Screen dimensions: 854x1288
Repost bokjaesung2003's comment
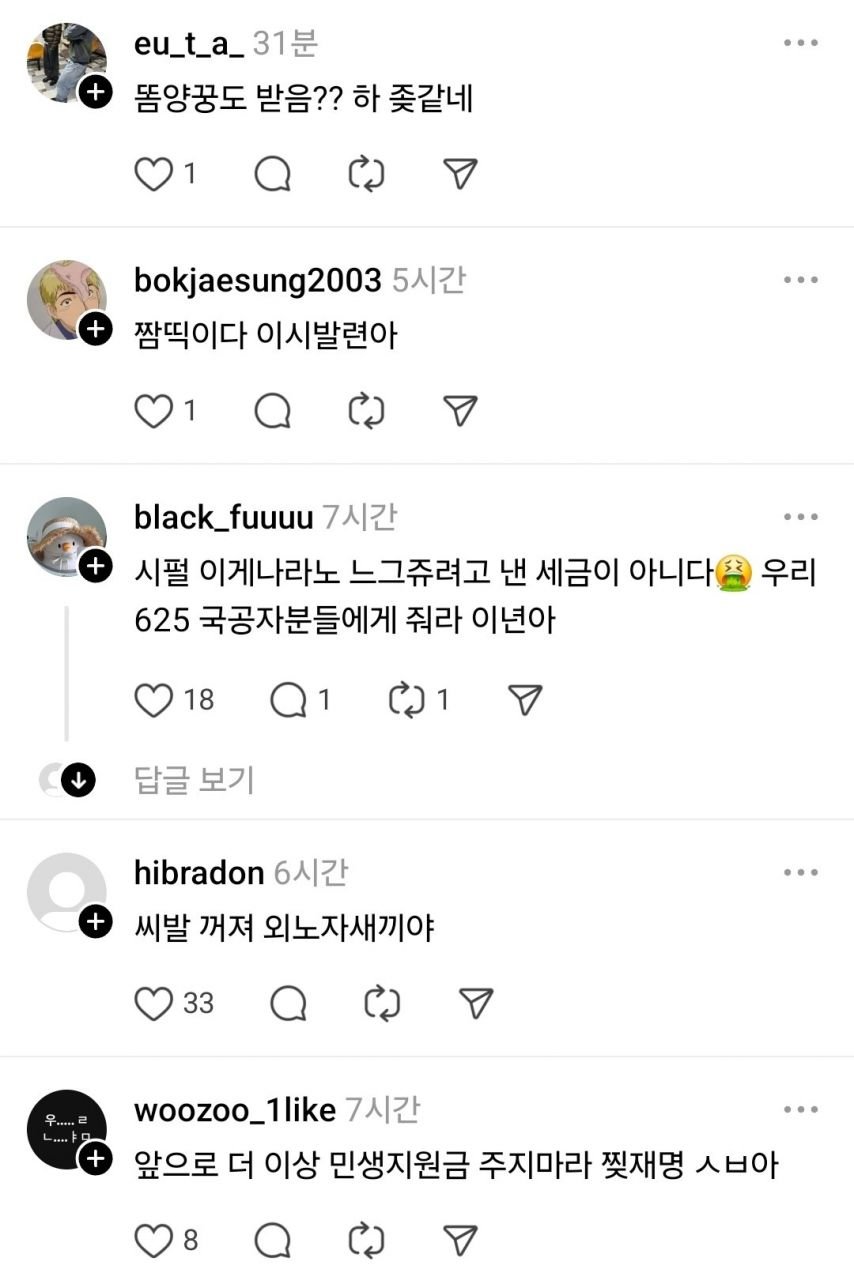tap(366, 411)
